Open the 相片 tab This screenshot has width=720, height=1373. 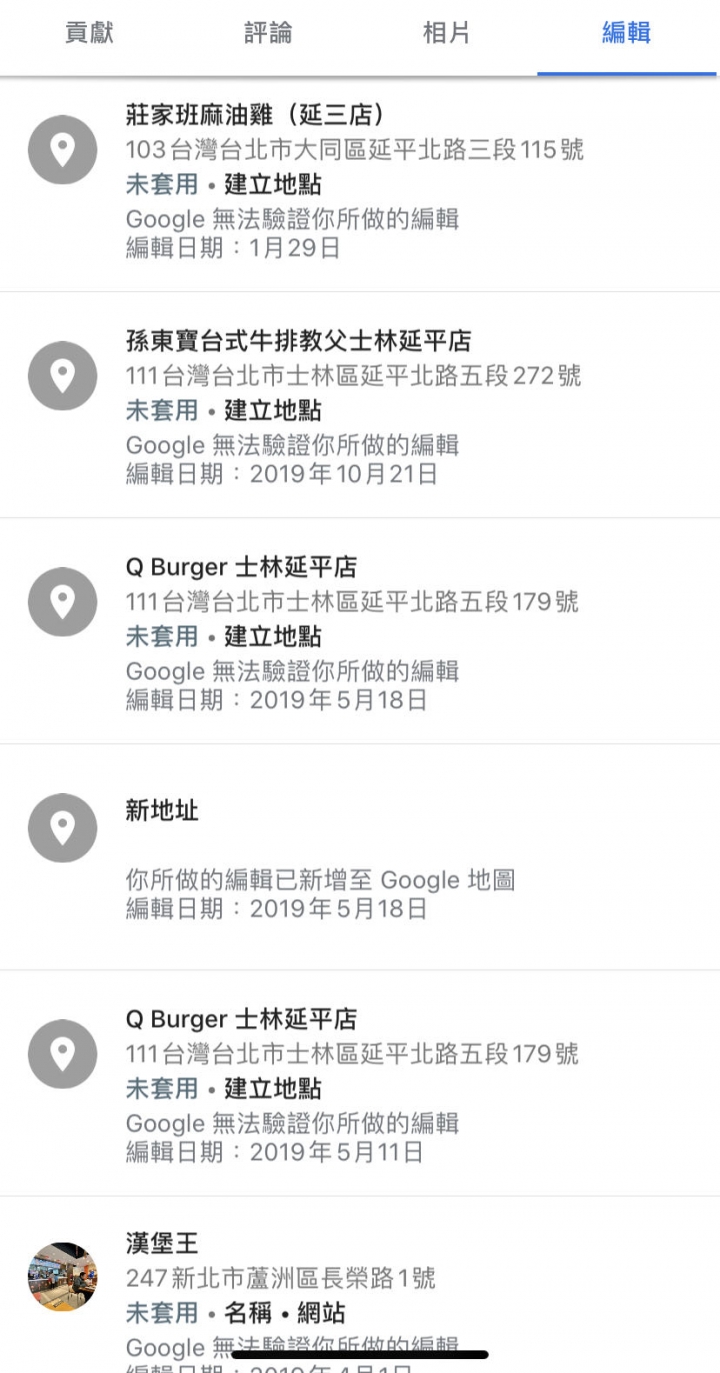coord(446,33)
